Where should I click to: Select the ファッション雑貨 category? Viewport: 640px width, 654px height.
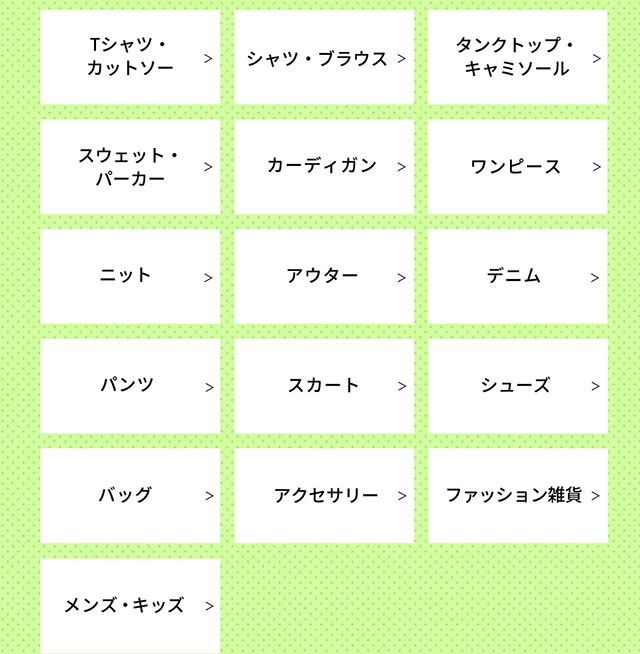517,495
